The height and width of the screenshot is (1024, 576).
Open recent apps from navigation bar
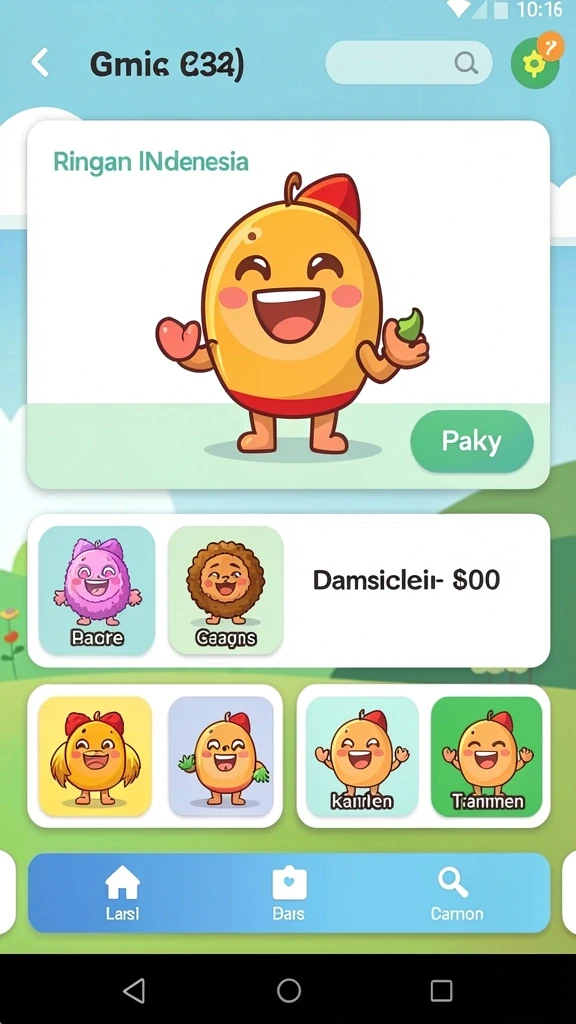click(x=441, y=991)
